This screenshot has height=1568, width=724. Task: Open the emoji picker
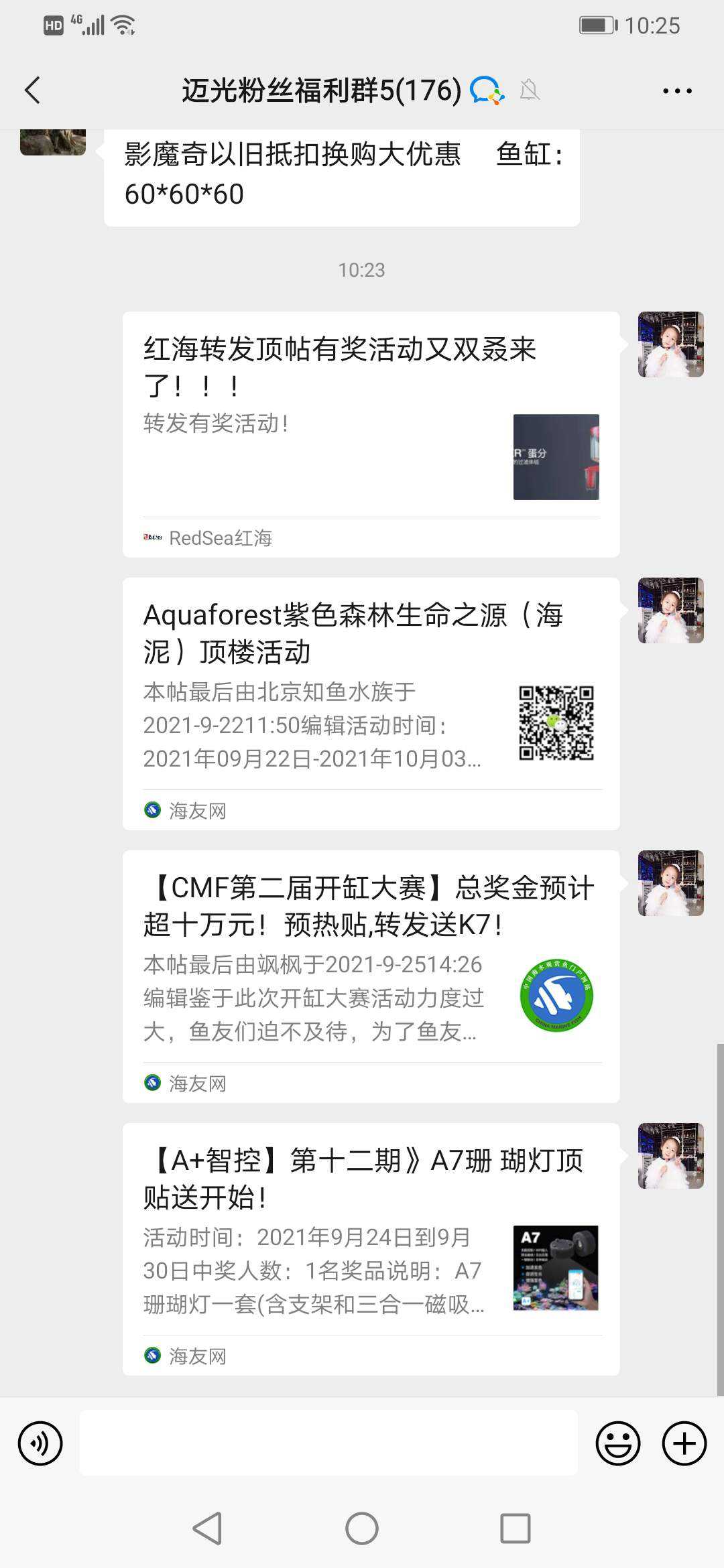coord(617,1443)
